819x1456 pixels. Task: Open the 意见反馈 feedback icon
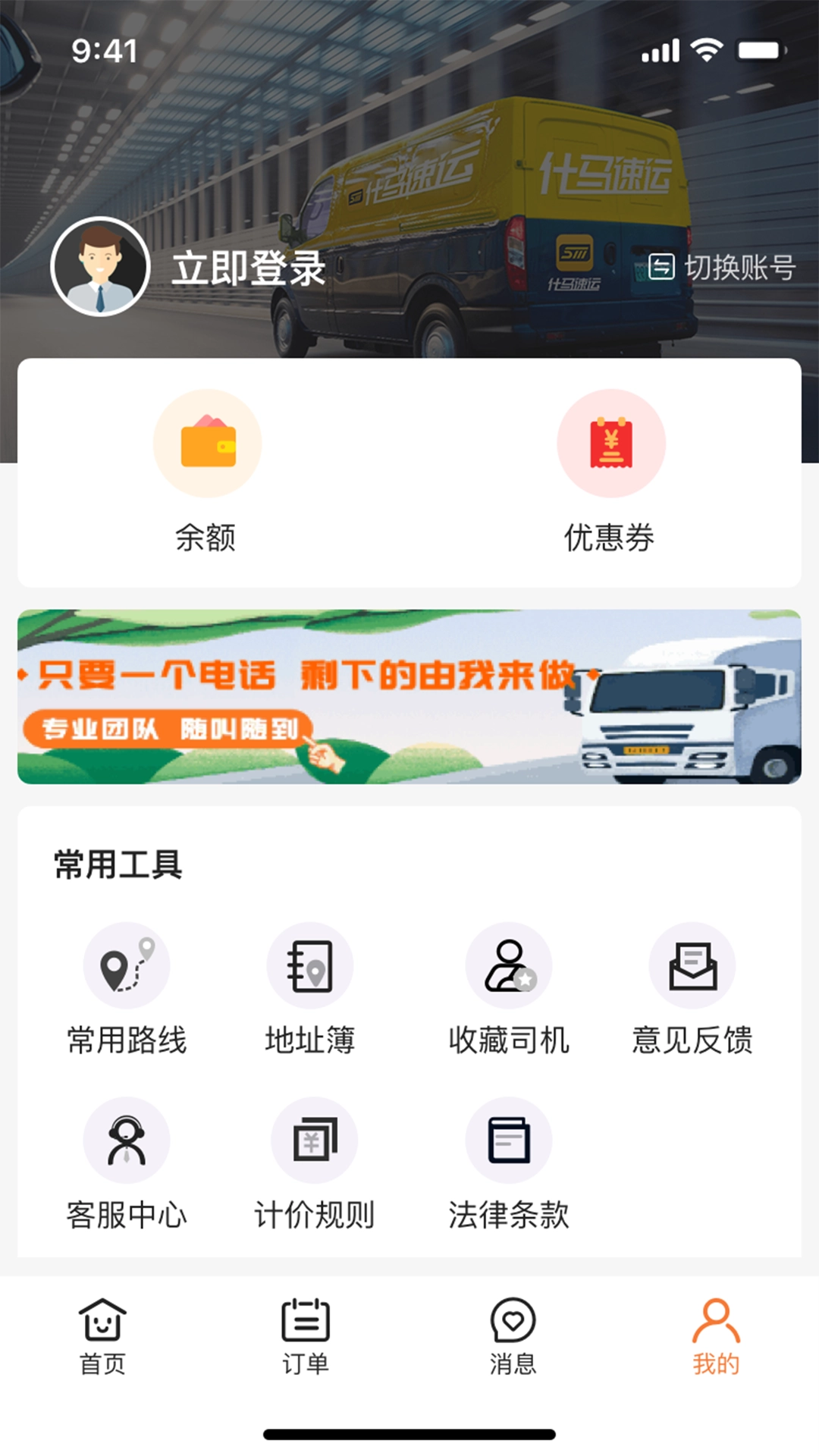[x=692, y=966]
